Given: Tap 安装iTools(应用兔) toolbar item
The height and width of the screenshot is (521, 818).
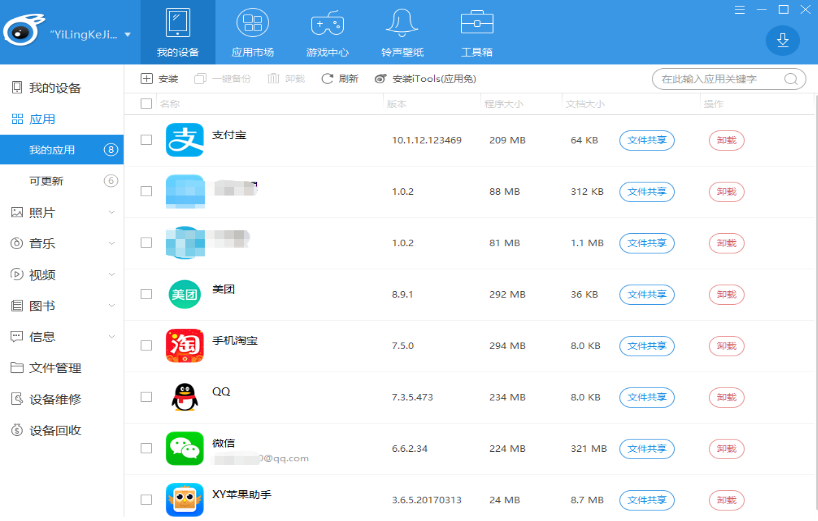Looking at the screenshot, I should click(x=425, y=78).
